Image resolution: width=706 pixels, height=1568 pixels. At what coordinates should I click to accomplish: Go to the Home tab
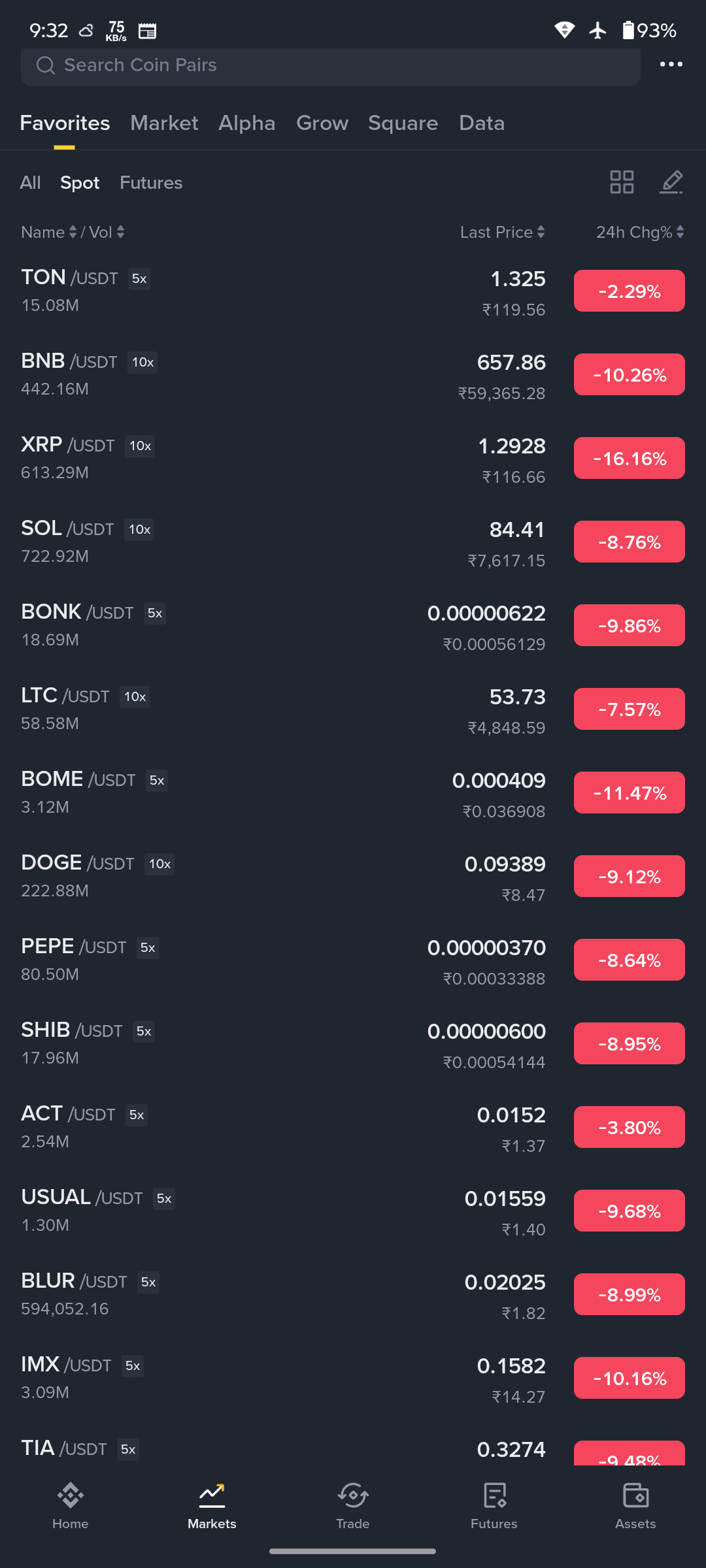(x=71, y=1506)
